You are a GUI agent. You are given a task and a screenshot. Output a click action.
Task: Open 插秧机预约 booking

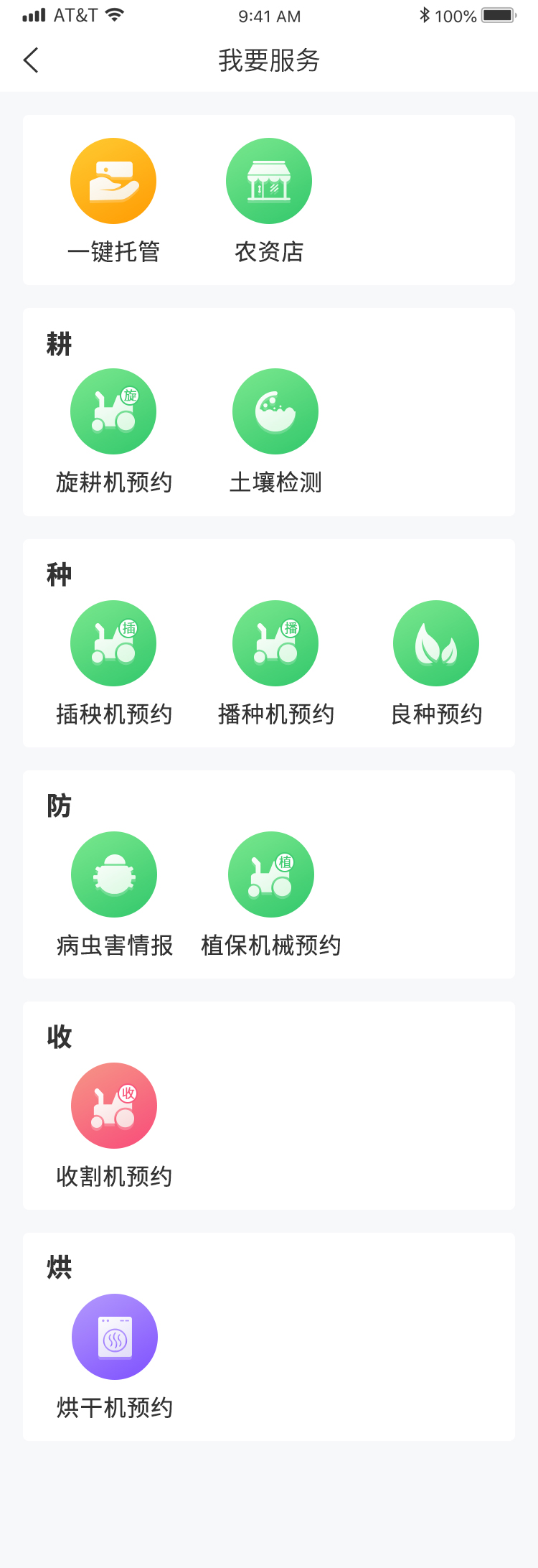(x=113, y=643)
